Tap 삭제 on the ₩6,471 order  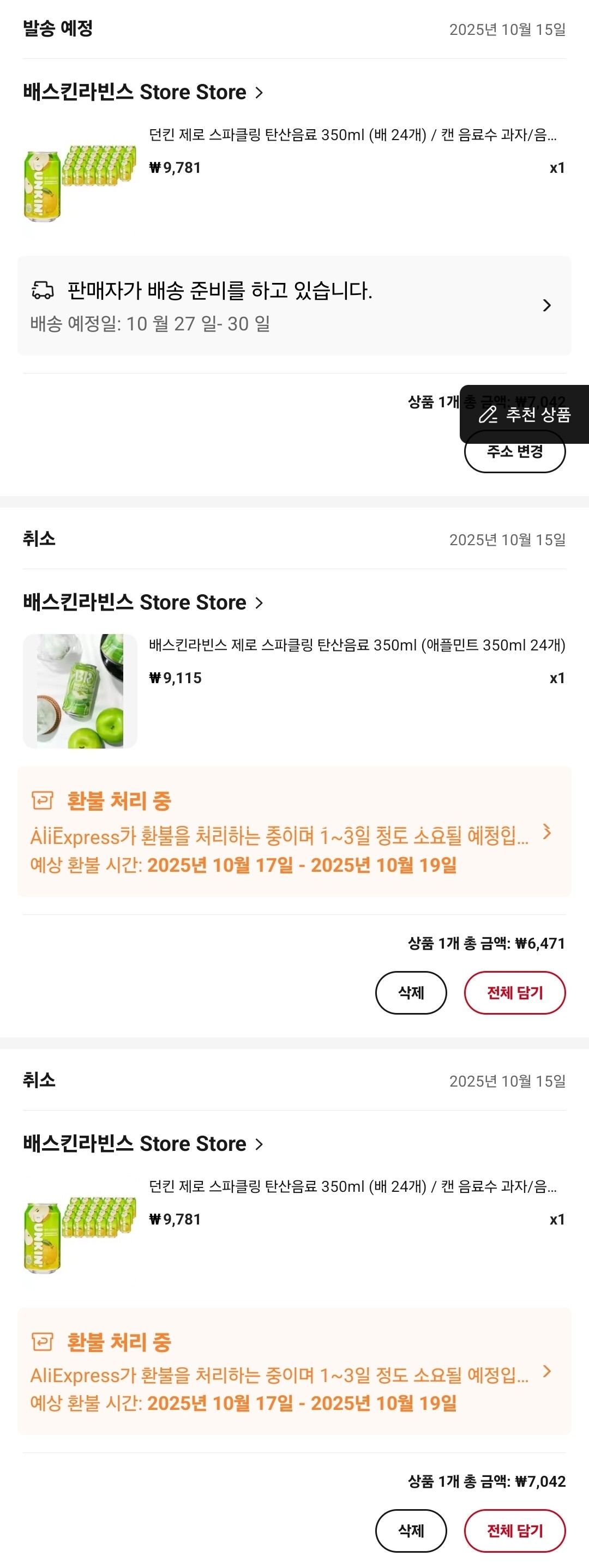pyautogui.click(x=411, y=993)
